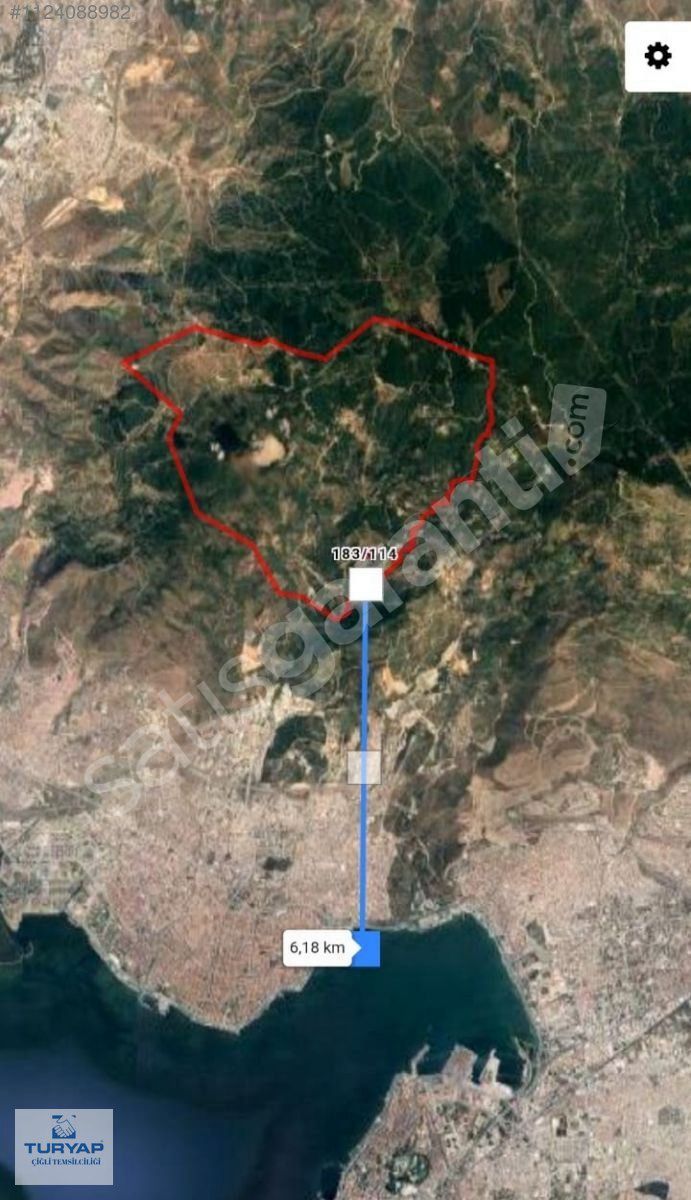Open the map settings gear
The height and width of the screenshot is (1200, 691).
(657, 56)
